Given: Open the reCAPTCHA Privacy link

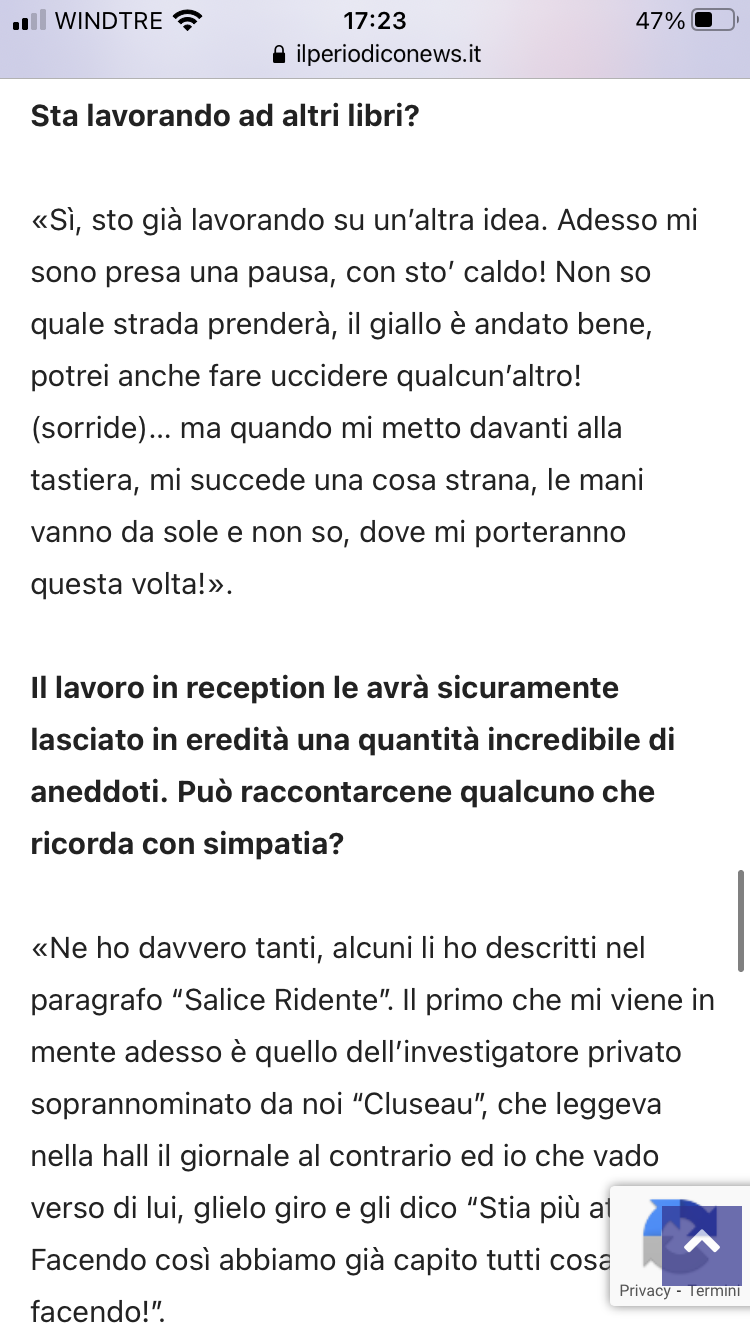Looking at the screenshot, I should point(645,1291).
